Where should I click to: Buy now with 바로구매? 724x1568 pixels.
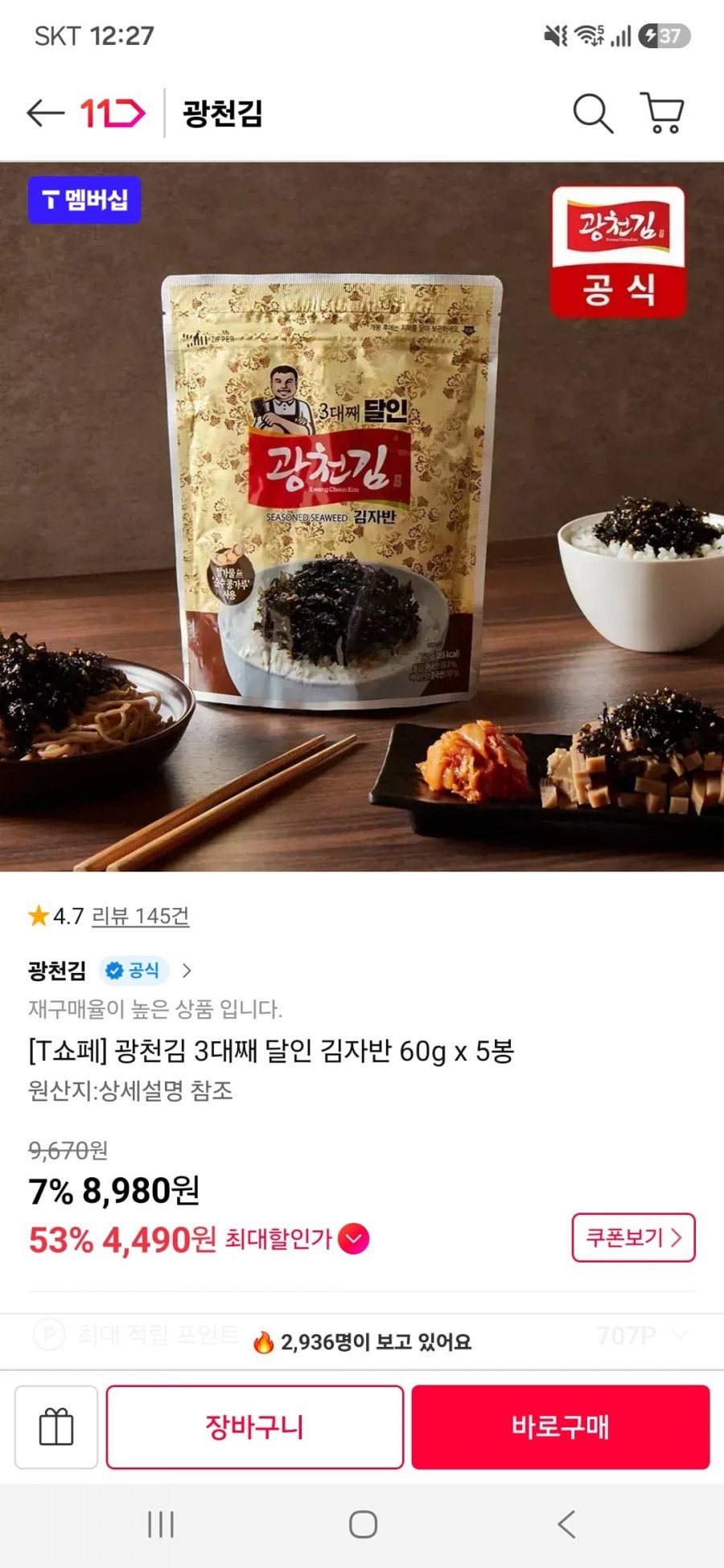(561, 1427)
